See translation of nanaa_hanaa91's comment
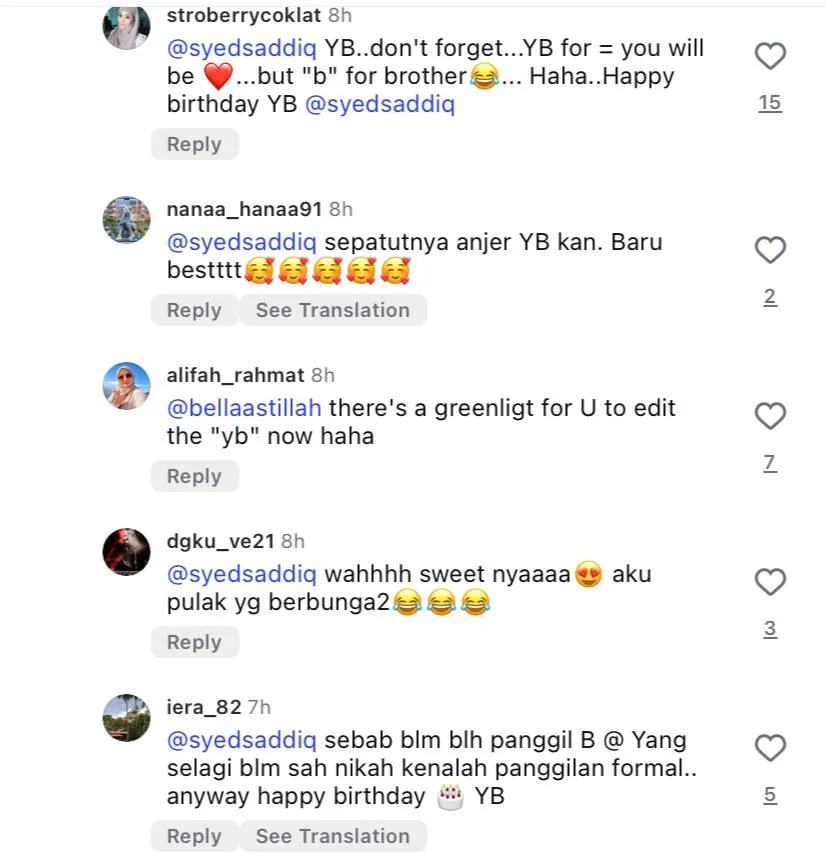This screenshot has width=825, height=863. (x=332, y=310)
